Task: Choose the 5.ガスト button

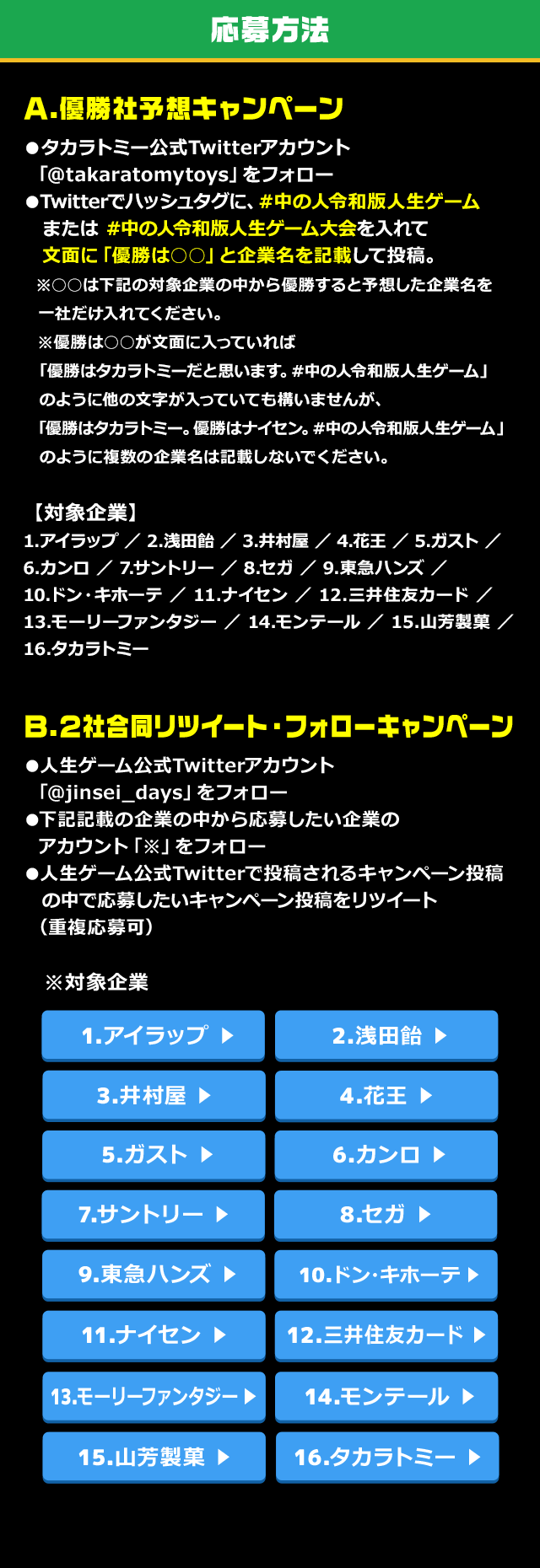Action: (154, 1154)
